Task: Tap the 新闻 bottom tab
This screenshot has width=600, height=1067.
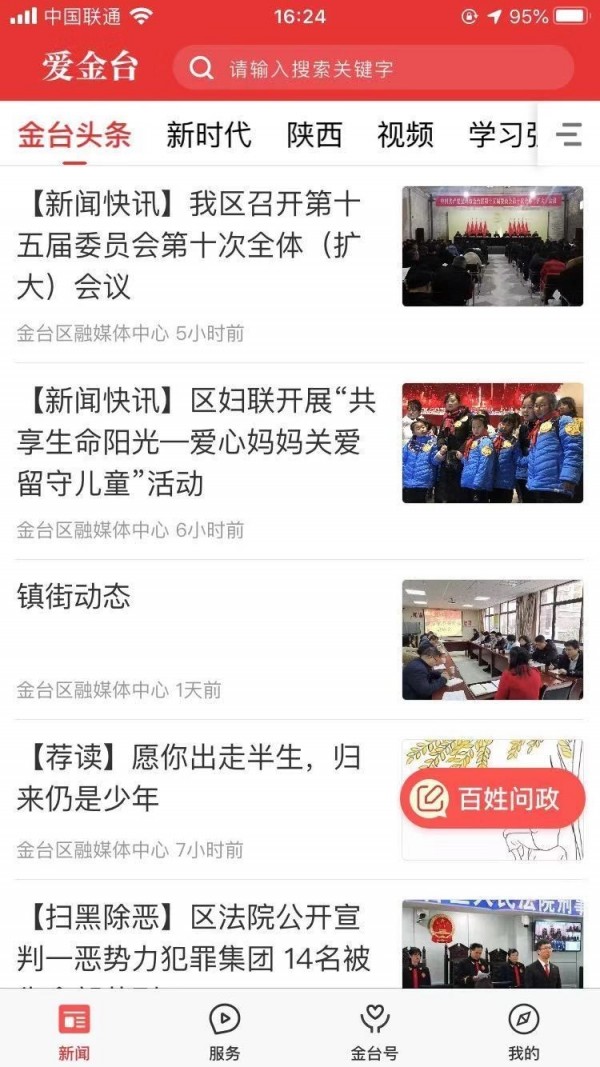Action: click(x=74, y=1032)
